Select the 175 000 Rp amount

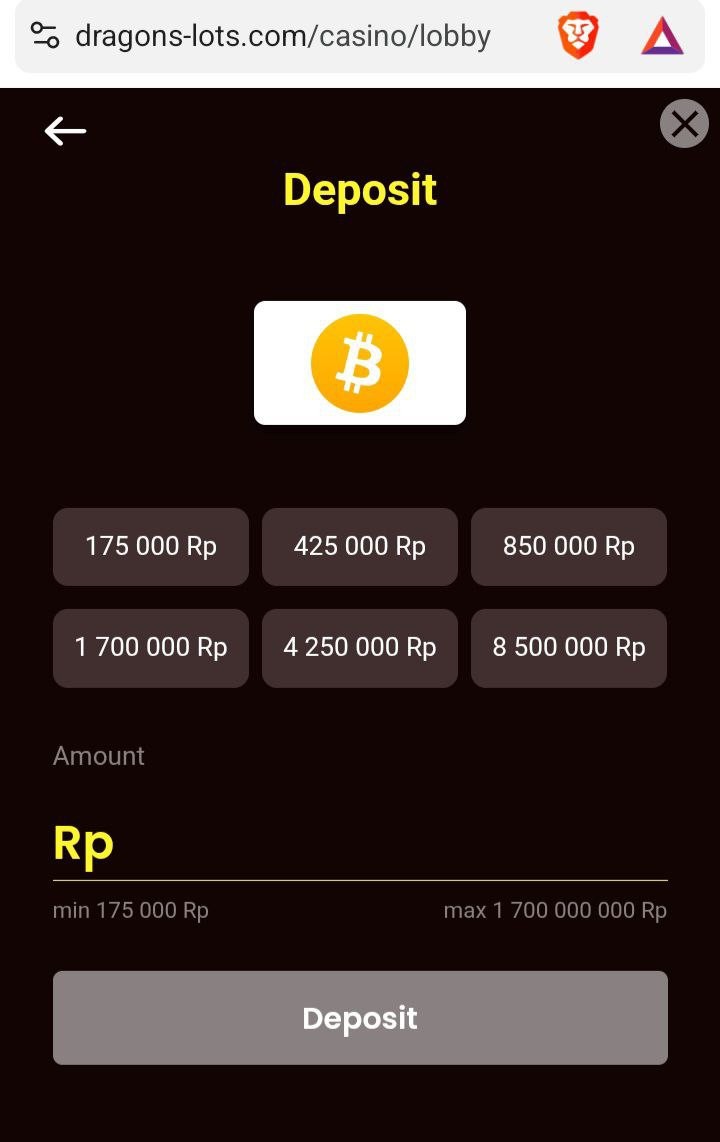(151, 547)
